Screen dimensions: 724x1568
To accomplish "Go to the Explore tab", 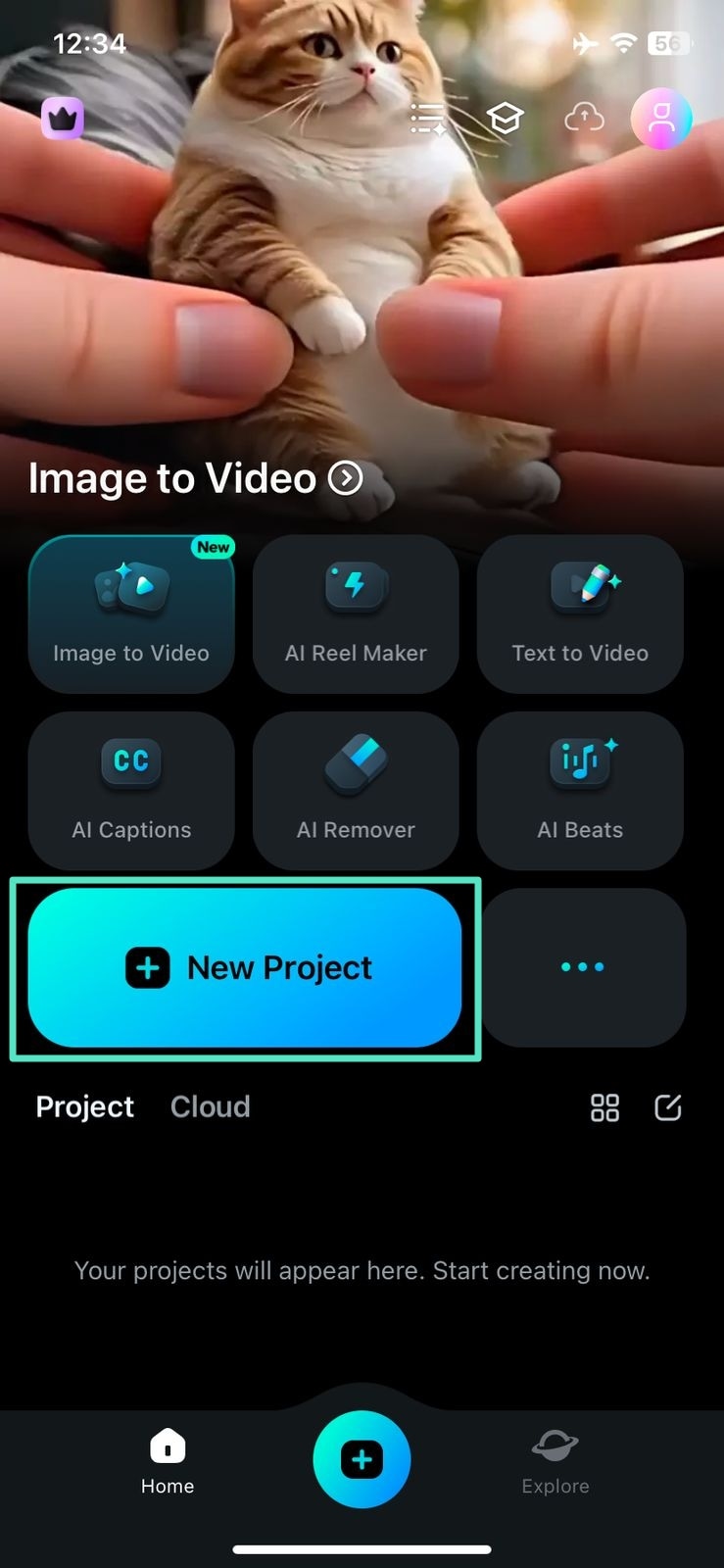I will tap(555, 1462).
